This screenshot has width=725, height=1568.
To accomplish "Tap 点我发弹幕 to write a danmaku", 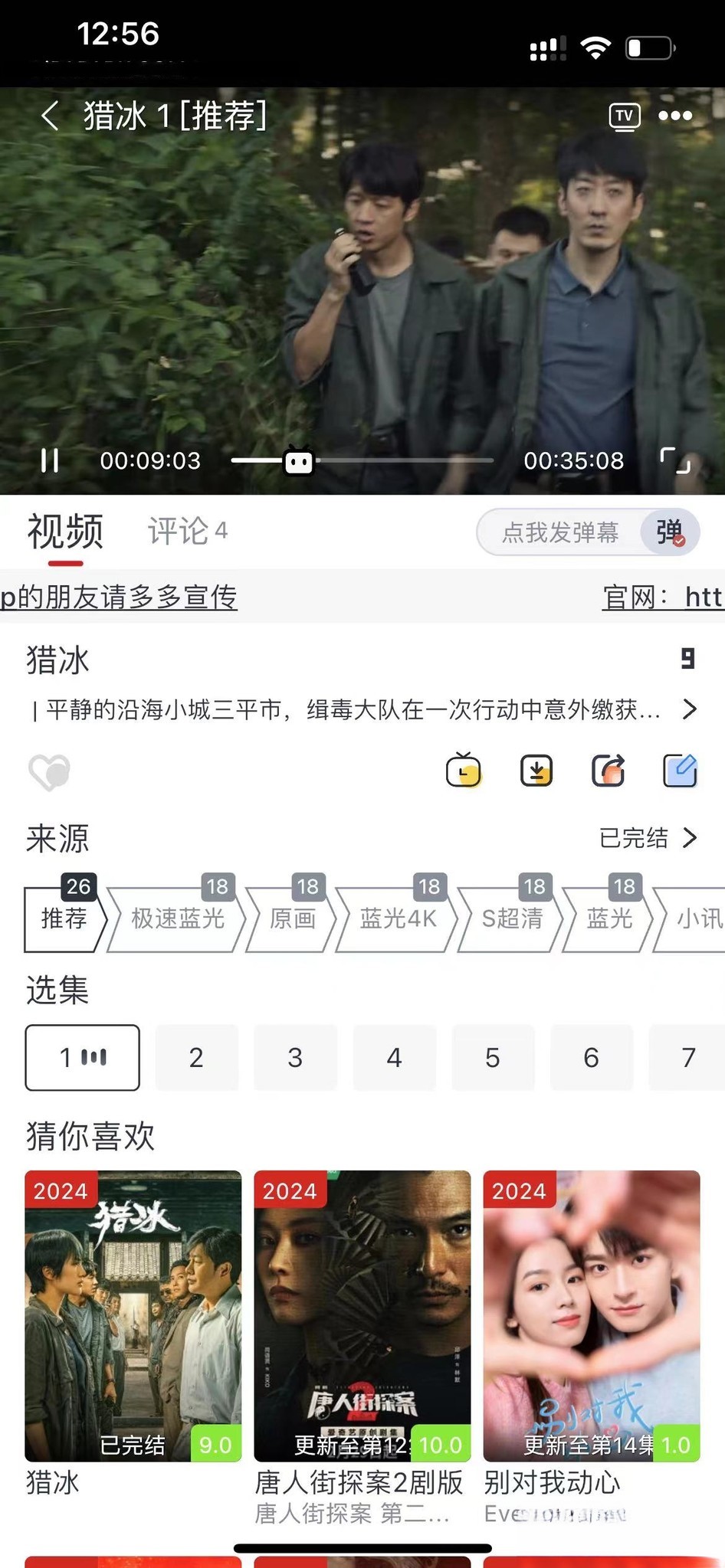I will (559, 532).
